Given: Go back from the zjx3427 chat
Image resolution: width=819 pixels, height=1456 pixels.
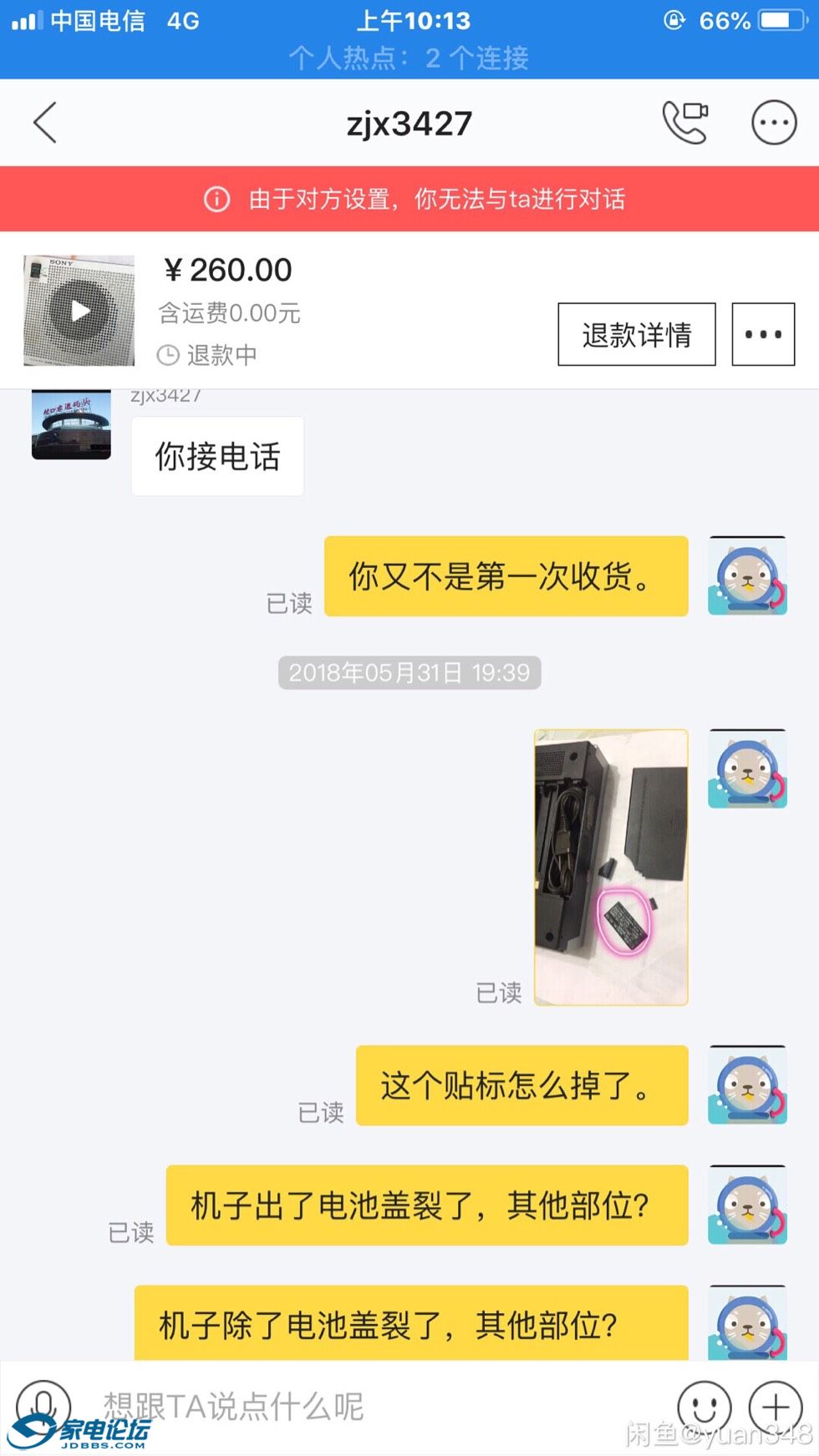Looking at the screenshot, I should (x=46, y=123).
